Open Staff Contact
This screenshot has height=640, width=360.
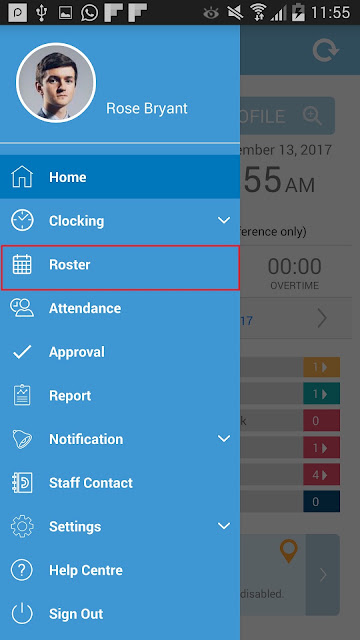click(120, 483)
